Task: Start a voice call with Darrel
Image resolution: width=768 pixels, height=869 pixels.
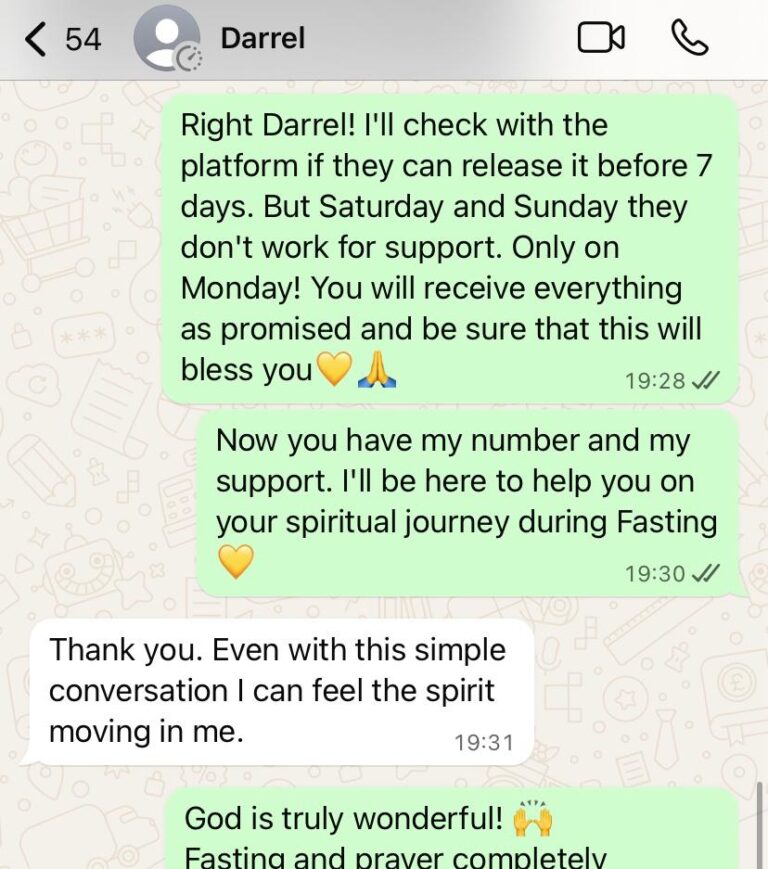Action: coord(689,39)
